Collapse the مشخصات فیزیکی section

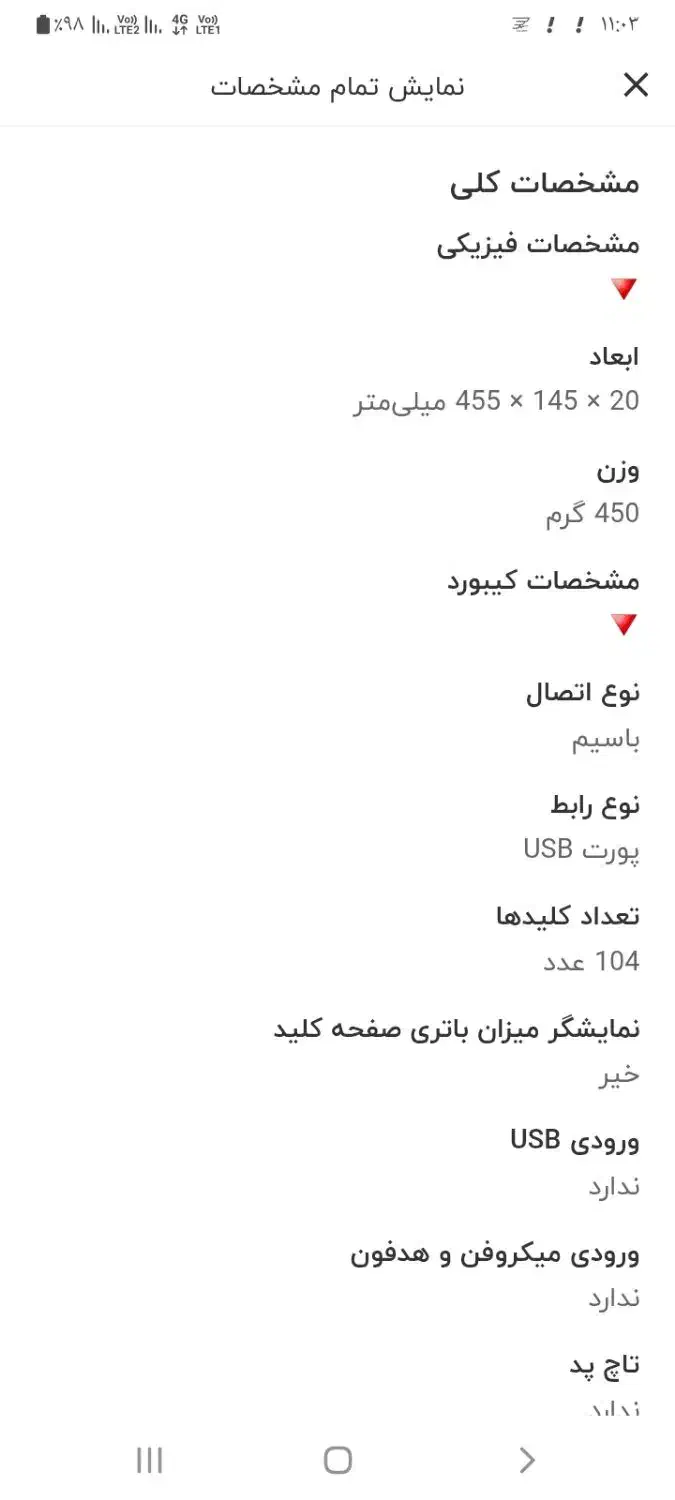(624, 290)
